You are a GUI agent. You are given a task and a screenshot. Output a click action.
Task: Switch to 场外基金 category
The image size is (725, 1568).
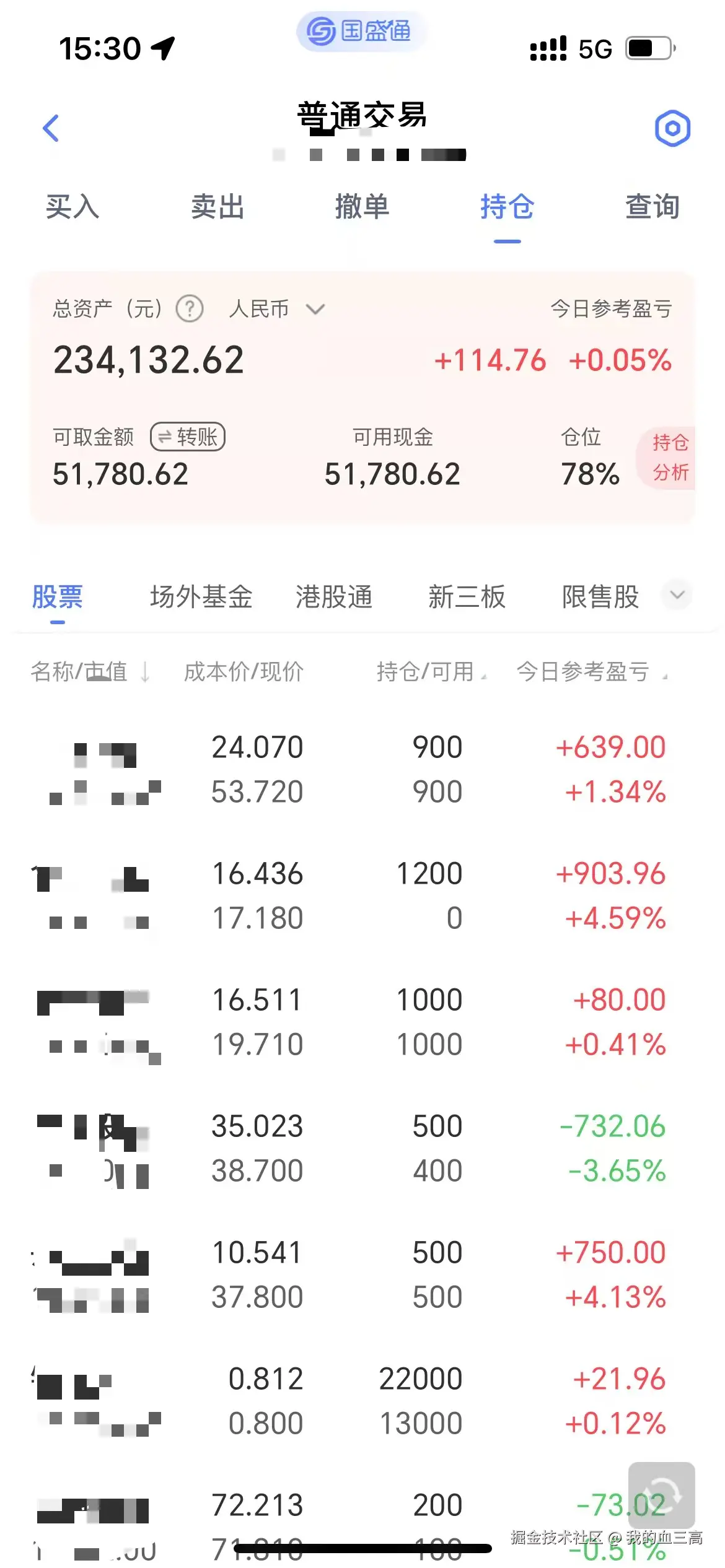pyautogui.click(x=201, y=597)
